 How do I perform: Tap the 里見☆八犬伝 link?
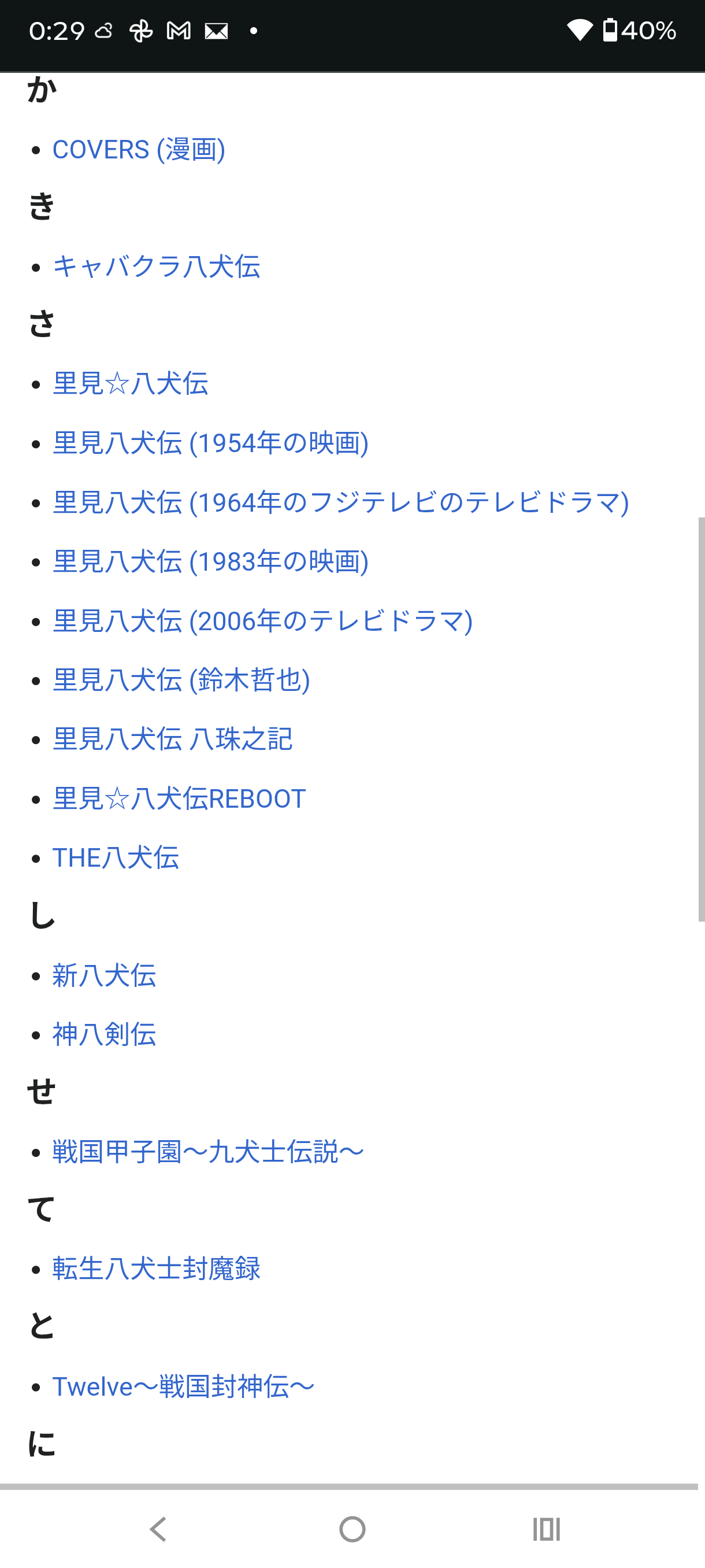coord(130,384)
